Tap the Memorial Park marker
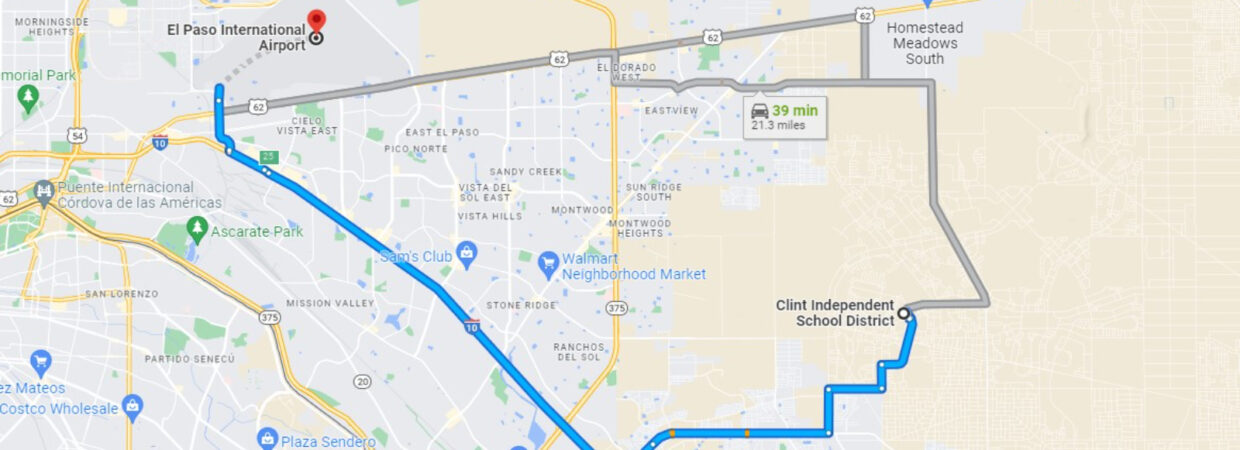The width and height of the screenshot is (1240, 450). tap(29, 97)
